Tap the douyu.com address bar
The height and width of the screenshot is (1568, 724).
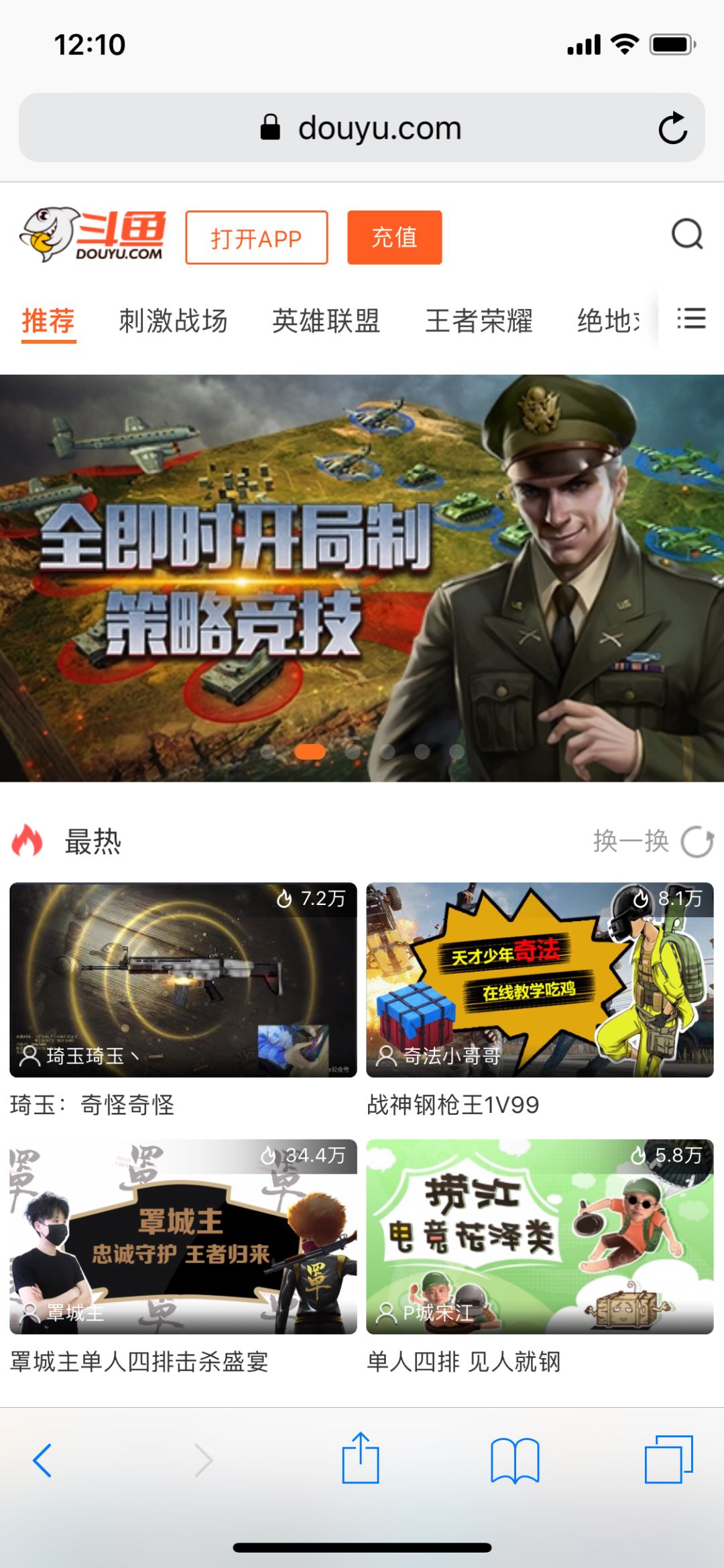coord(362,128)
